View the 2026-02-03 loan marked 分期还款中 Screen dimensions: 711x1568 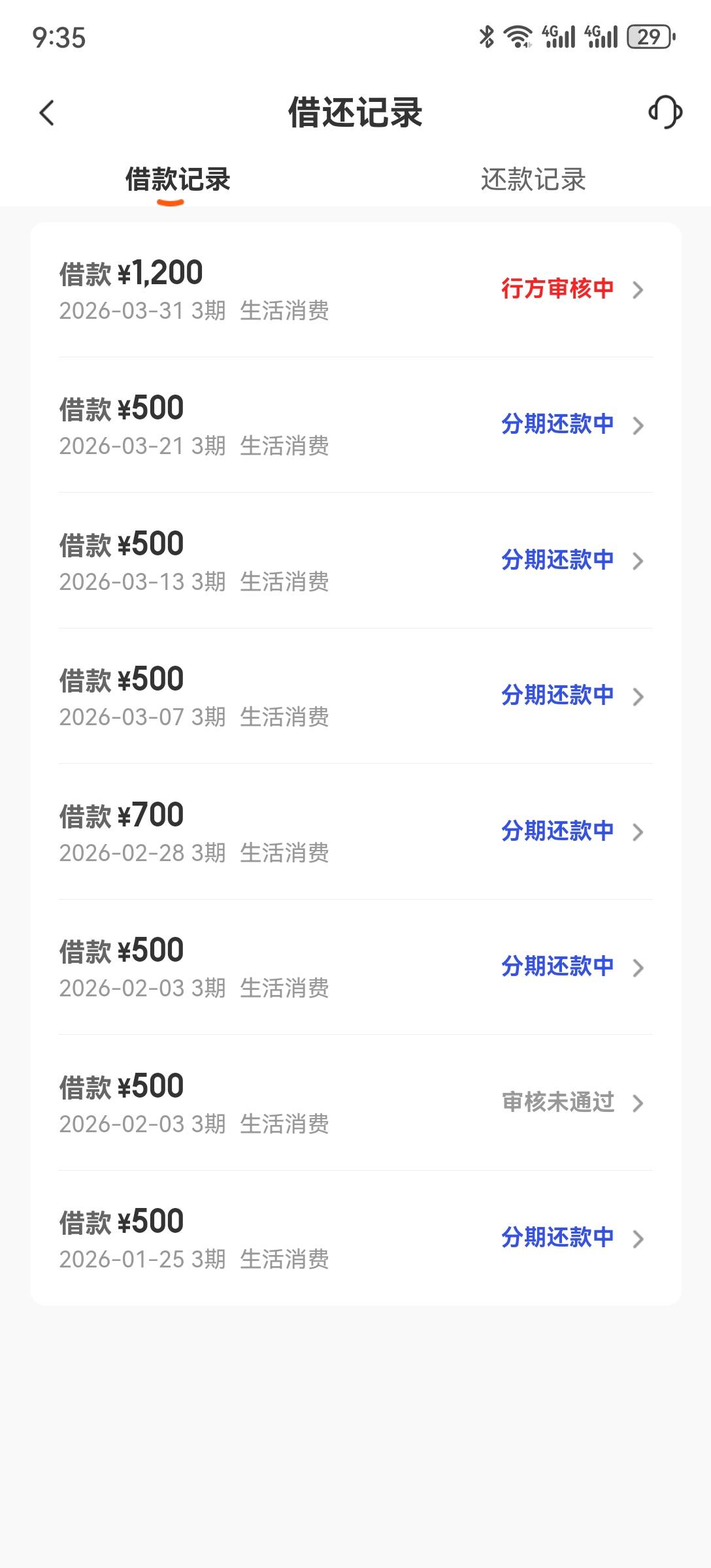(355, 968)
